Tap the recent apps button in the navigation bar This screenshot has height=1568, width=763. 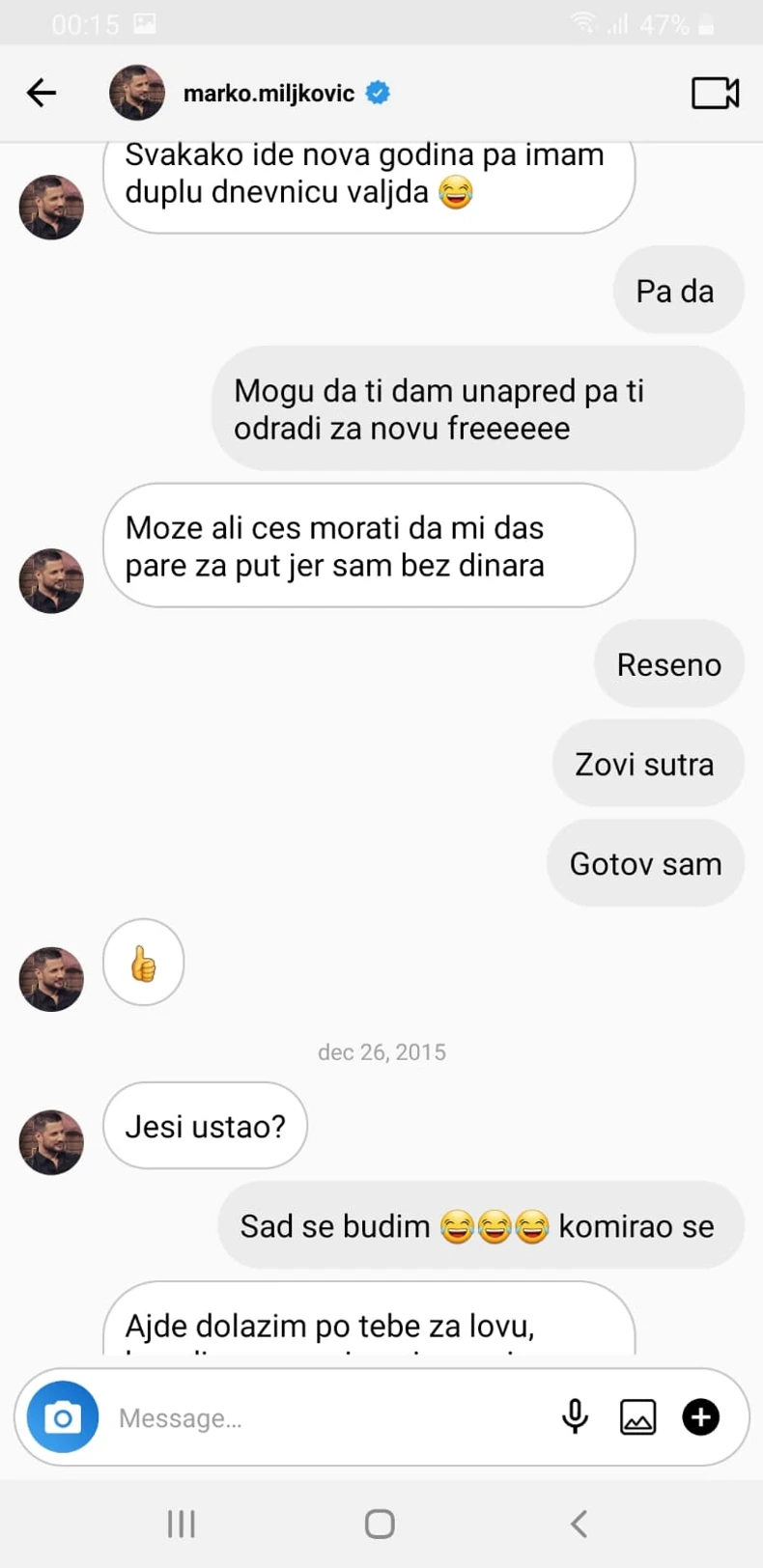pyautogui.click(x=181, y=1524)
